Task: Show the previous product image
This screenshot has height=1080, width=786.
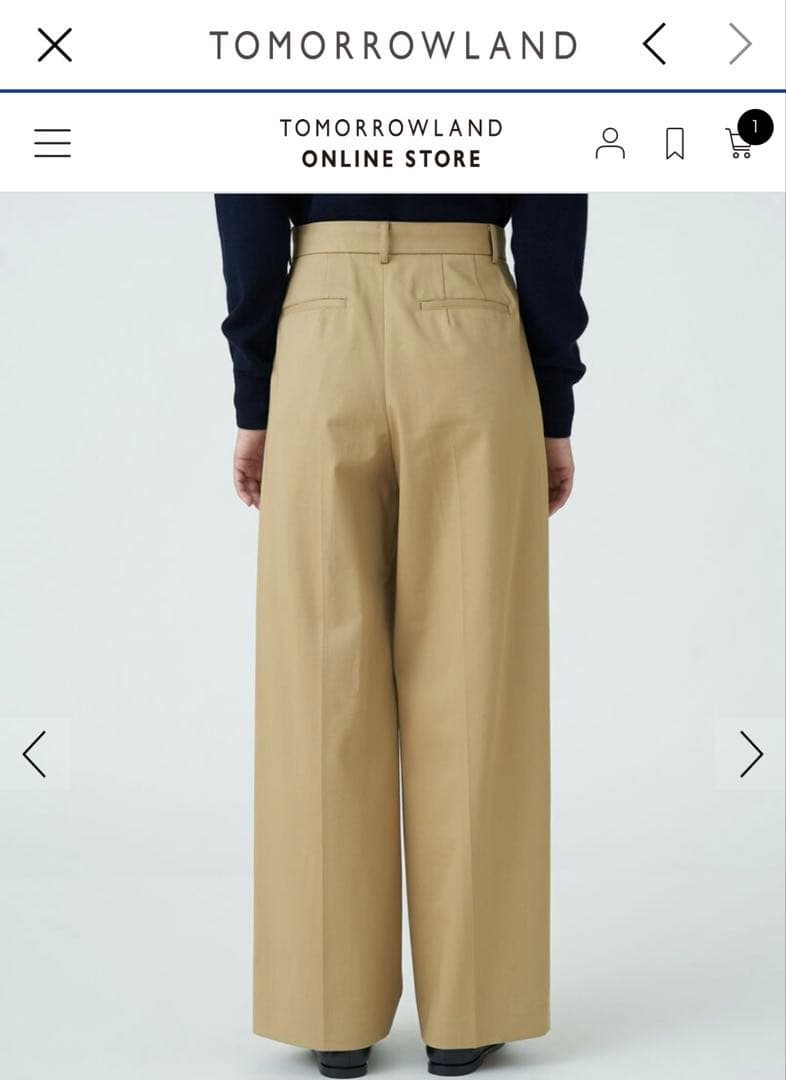Action: click(x=34, y=754)
